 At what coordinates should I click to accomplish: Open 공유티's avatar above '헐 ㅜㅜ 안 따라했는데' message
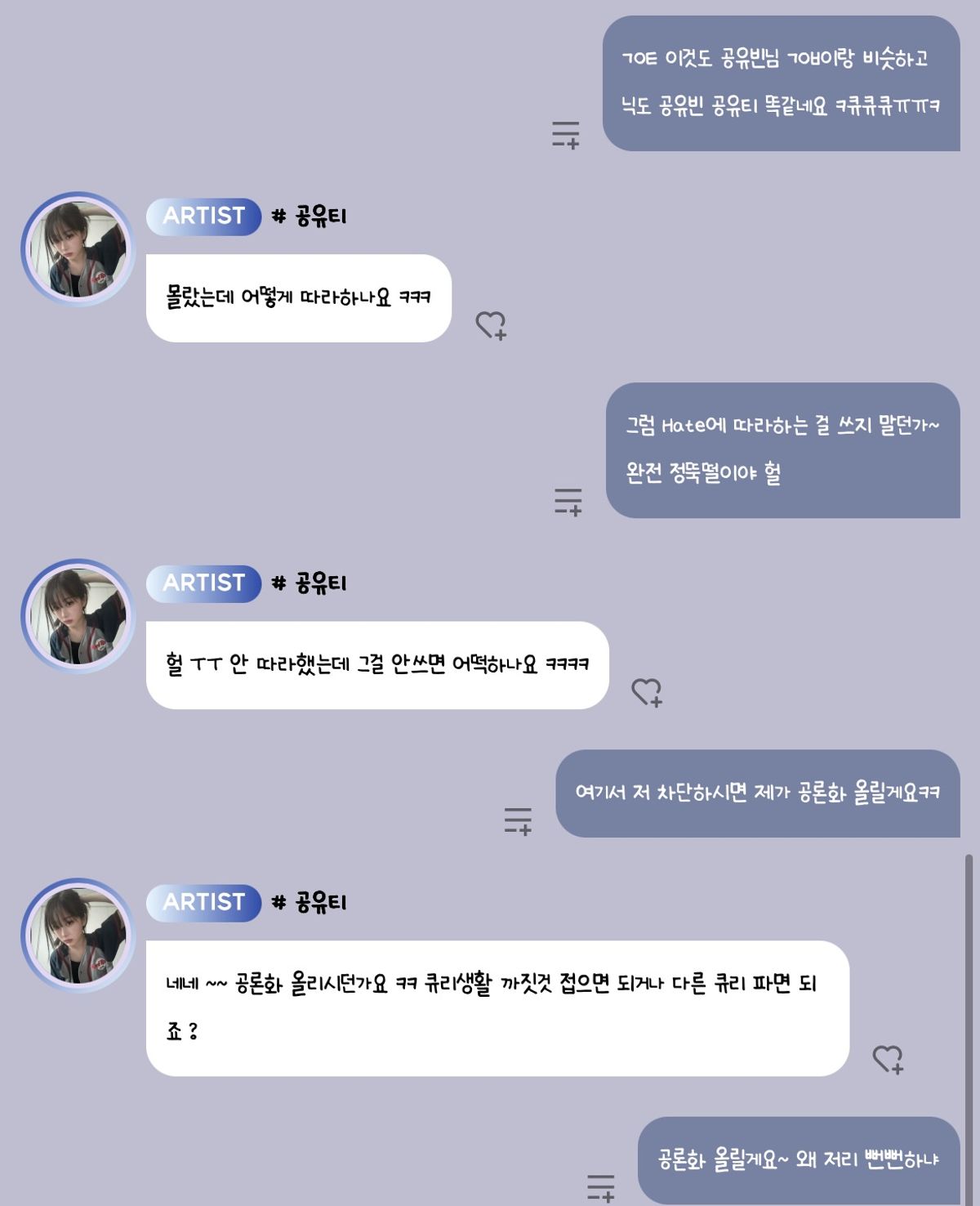click(78, 616)
